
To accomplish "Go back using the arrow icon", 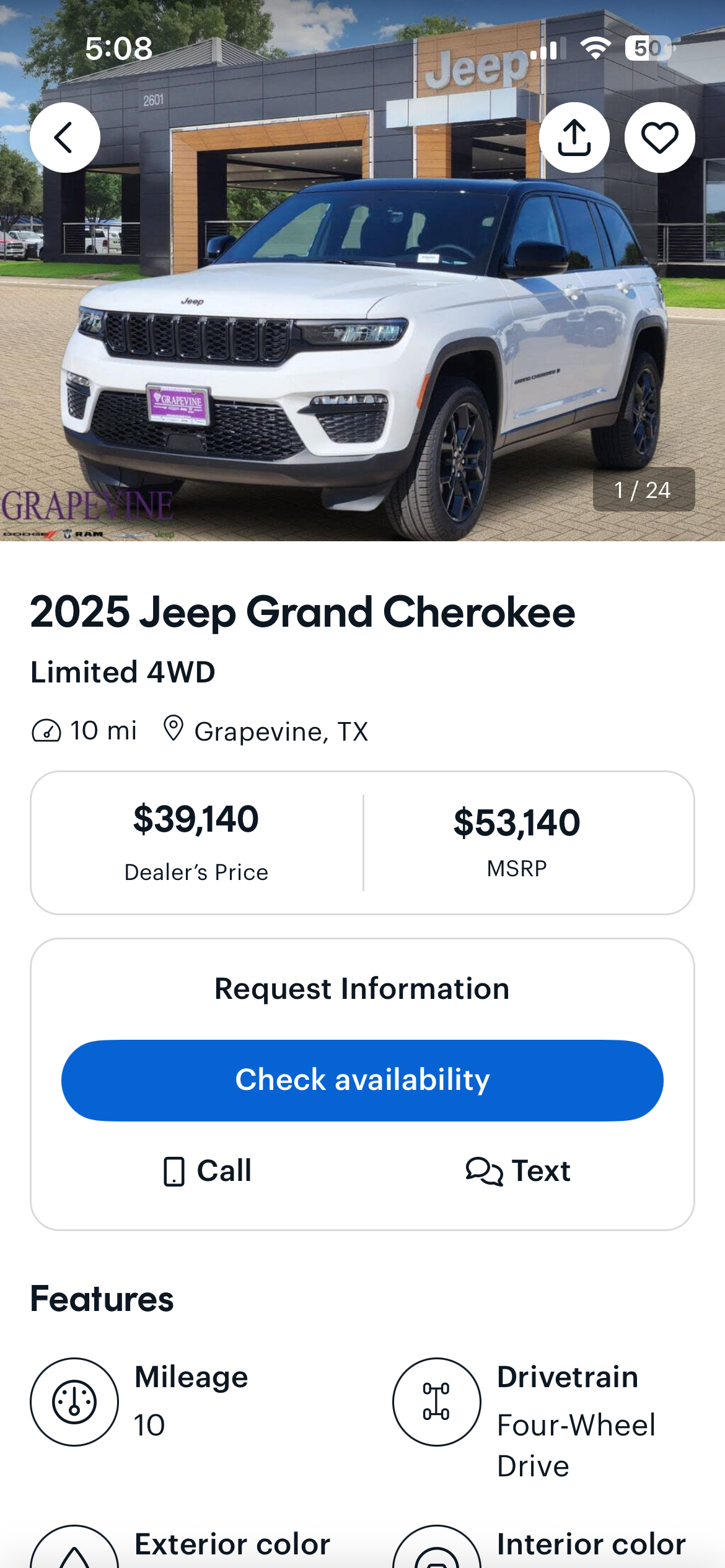I will (65, 137).
